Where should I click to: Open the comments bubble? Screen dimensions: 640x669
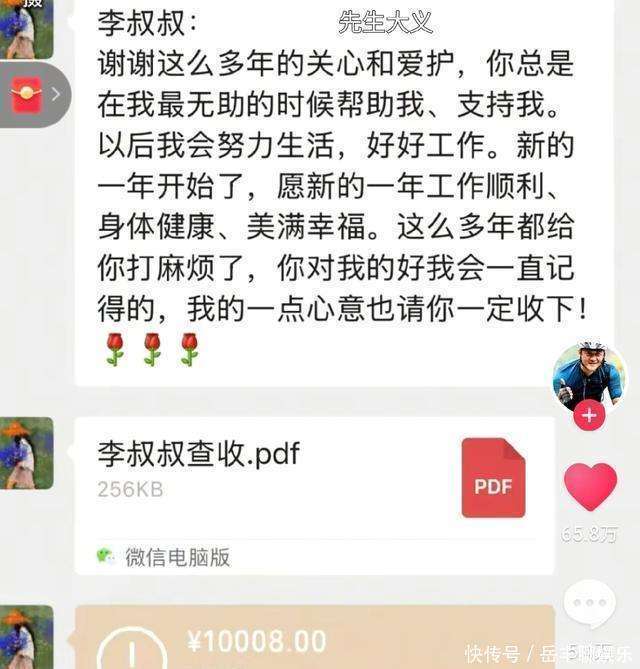coord(590,603)
